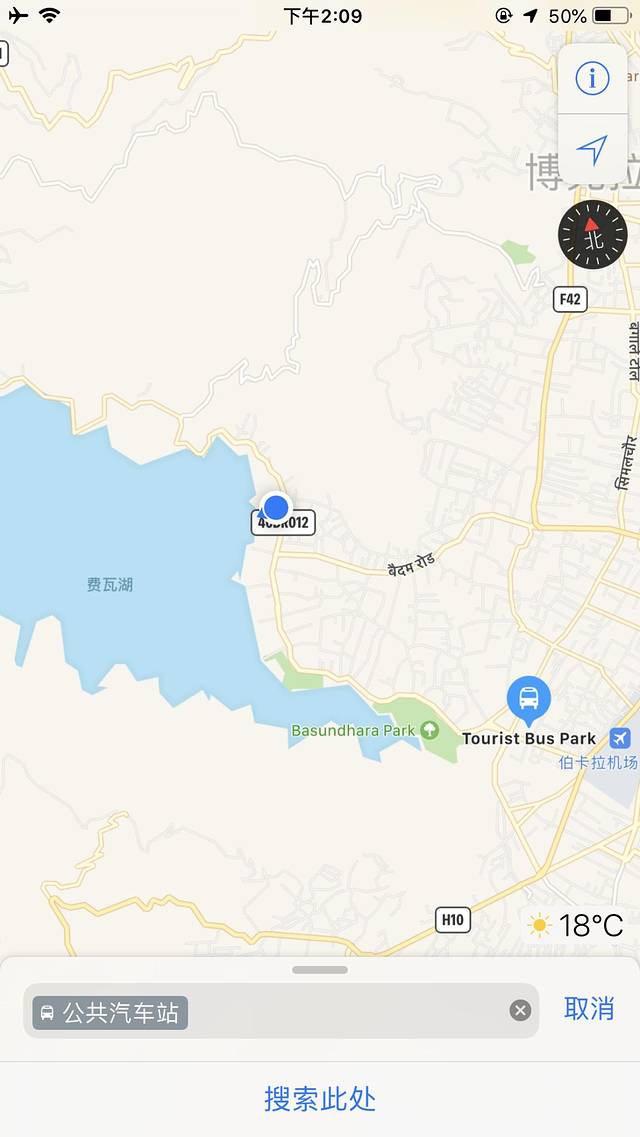Viewport: 640px width, 1137px height.
Task: Tap 搜索此处 to search this area
Action: (x=320, y=1098)
